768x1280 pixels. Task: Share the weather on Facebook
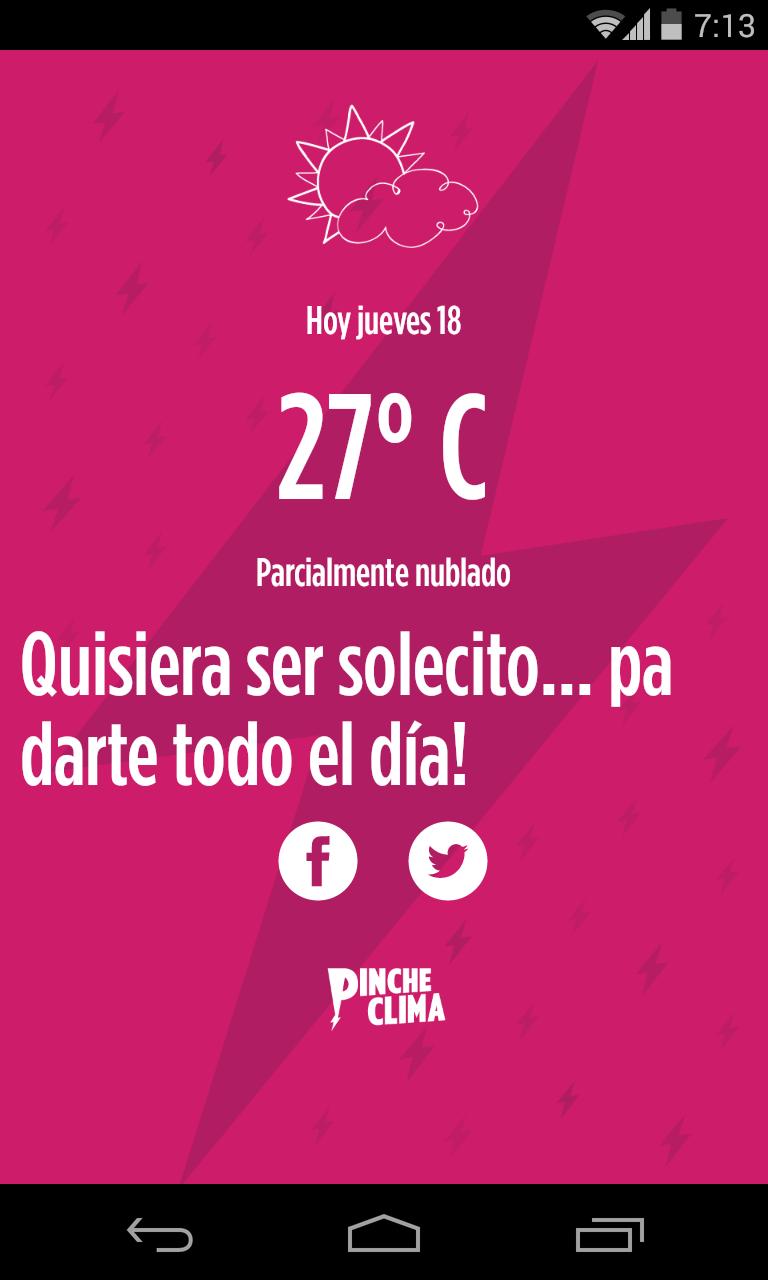(x=318, y=861)
